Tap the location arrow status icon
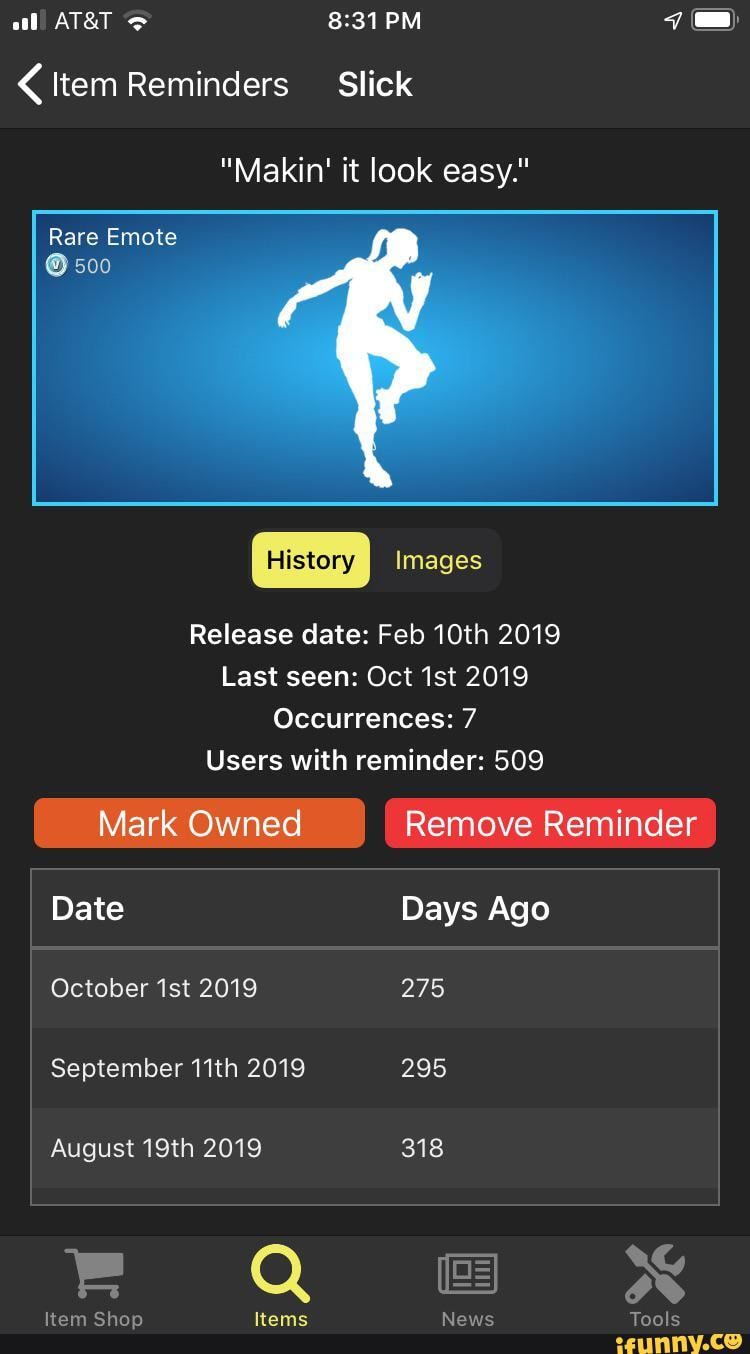Image resolution: width=750 pixels, height=1354 pixels. [674, 18]
